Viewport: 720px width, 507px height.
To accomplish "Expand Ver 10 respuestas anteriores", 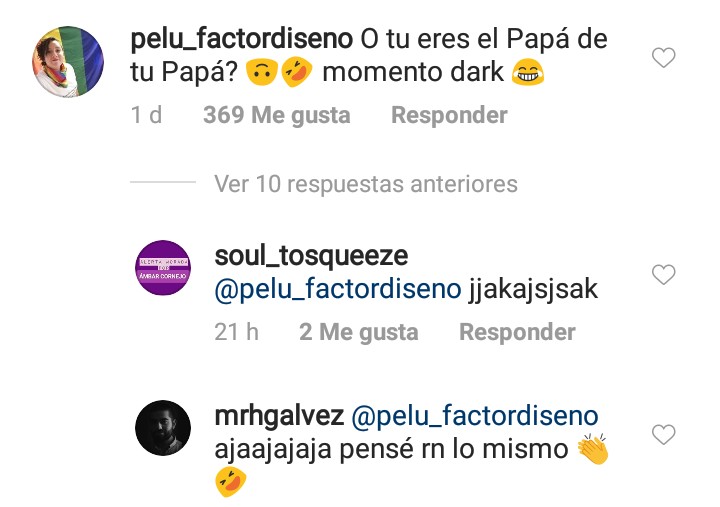I will (365, 184).
